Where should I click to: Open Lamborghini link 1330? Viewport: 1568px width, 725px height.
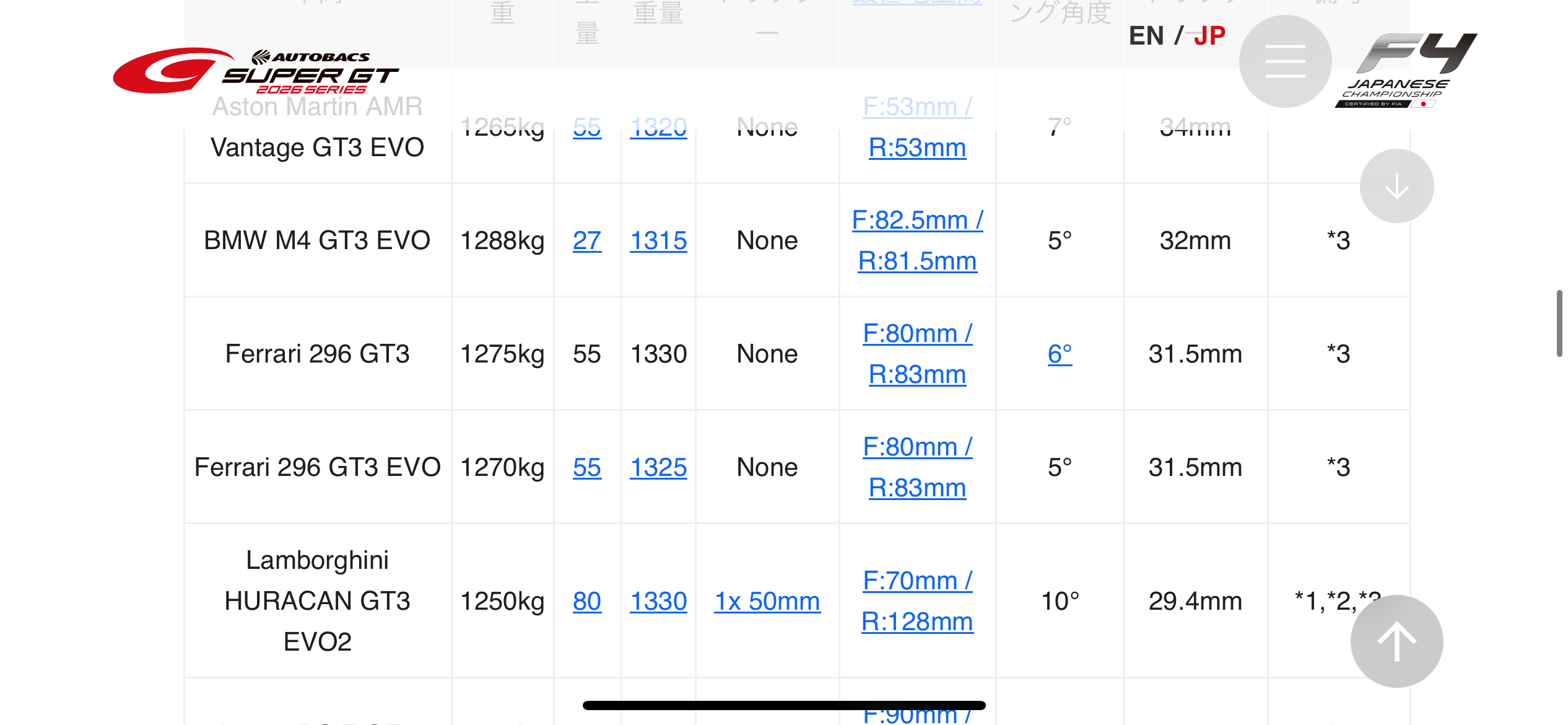tap(658, 601)
